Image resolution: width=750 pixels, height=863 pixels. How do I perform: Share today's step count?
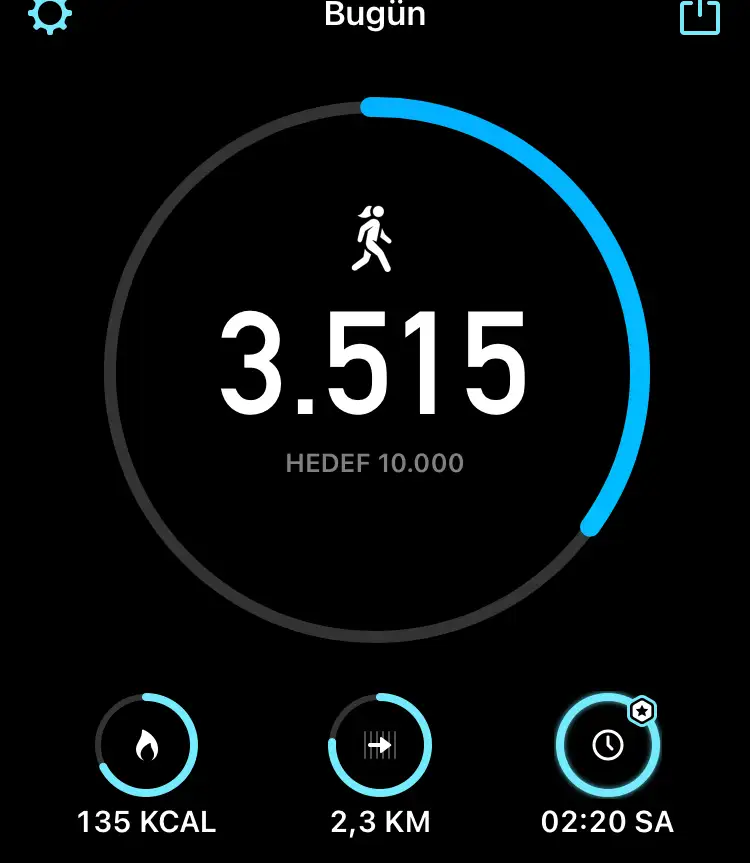coord(699,16)
